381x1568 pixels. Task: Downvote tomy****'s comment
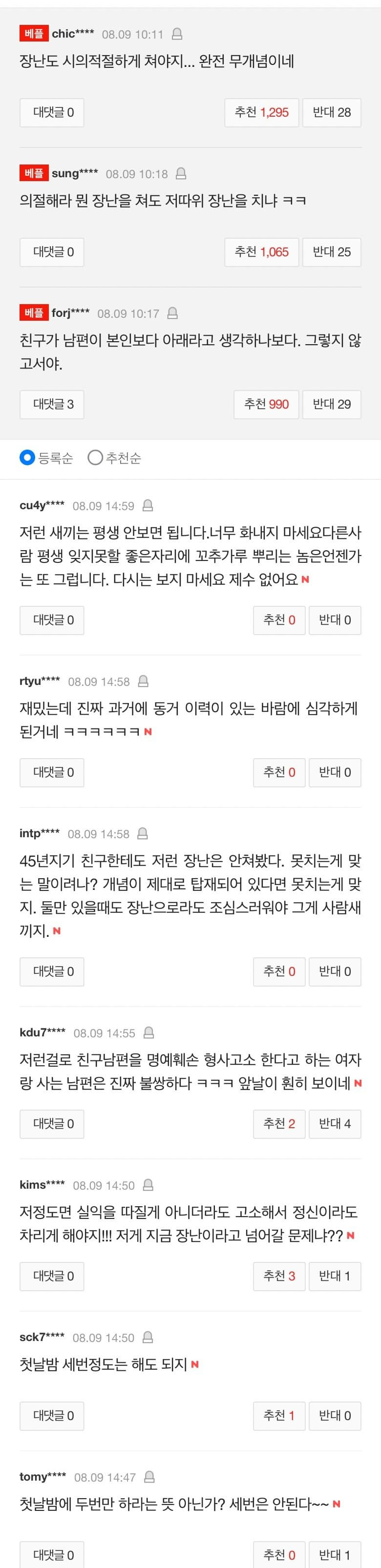coord(335,1555)
